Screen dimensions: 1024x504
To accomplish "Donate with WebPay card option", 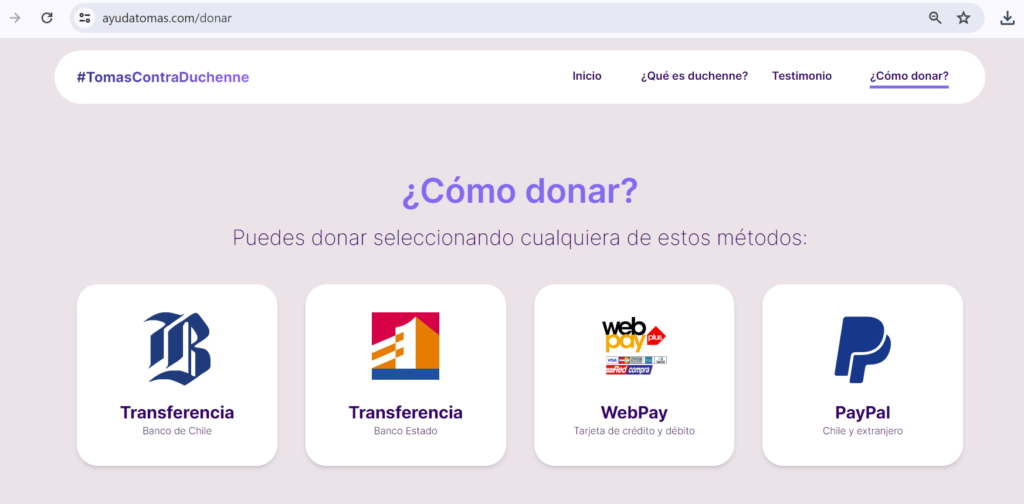I will 634,375.
